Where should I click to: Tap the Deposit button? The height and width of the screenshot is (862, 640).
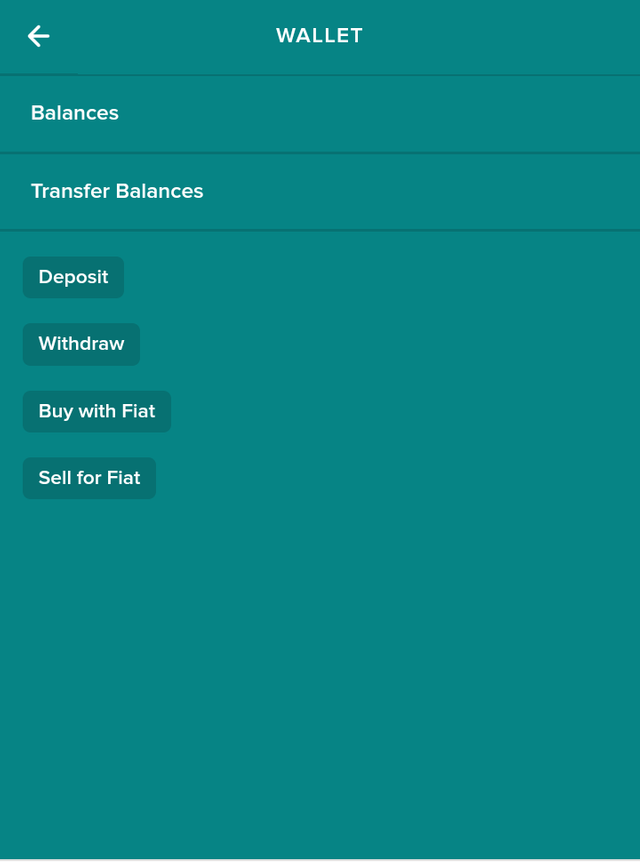click(x=73, y=277)
